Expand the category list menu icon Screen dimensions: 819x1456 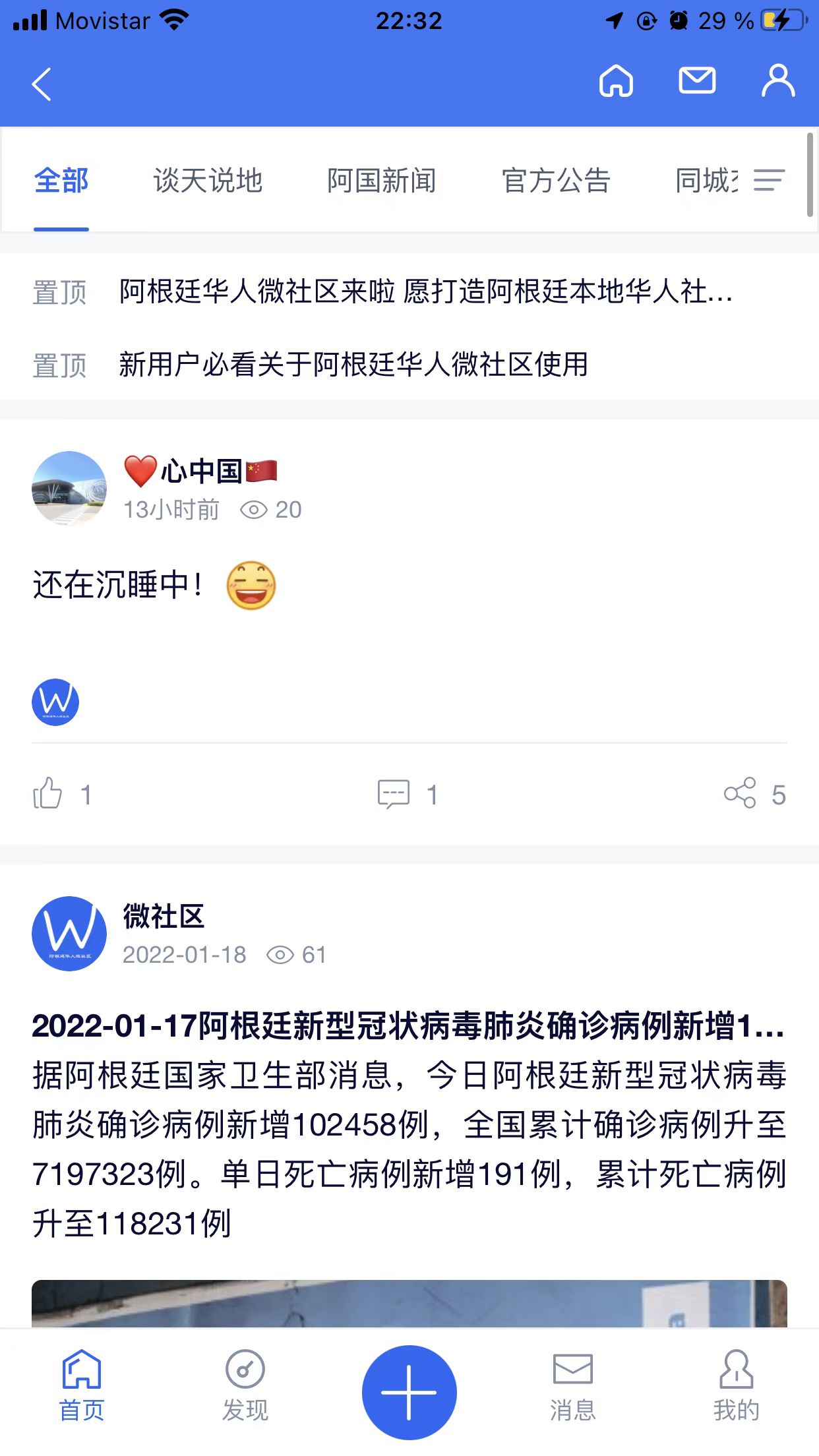(769, 180)
